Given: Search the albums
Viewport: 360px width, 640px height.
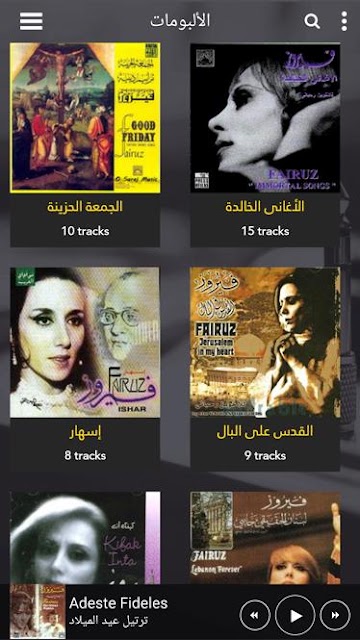Looking at the screenshot, I should click(x=312, y=21).
